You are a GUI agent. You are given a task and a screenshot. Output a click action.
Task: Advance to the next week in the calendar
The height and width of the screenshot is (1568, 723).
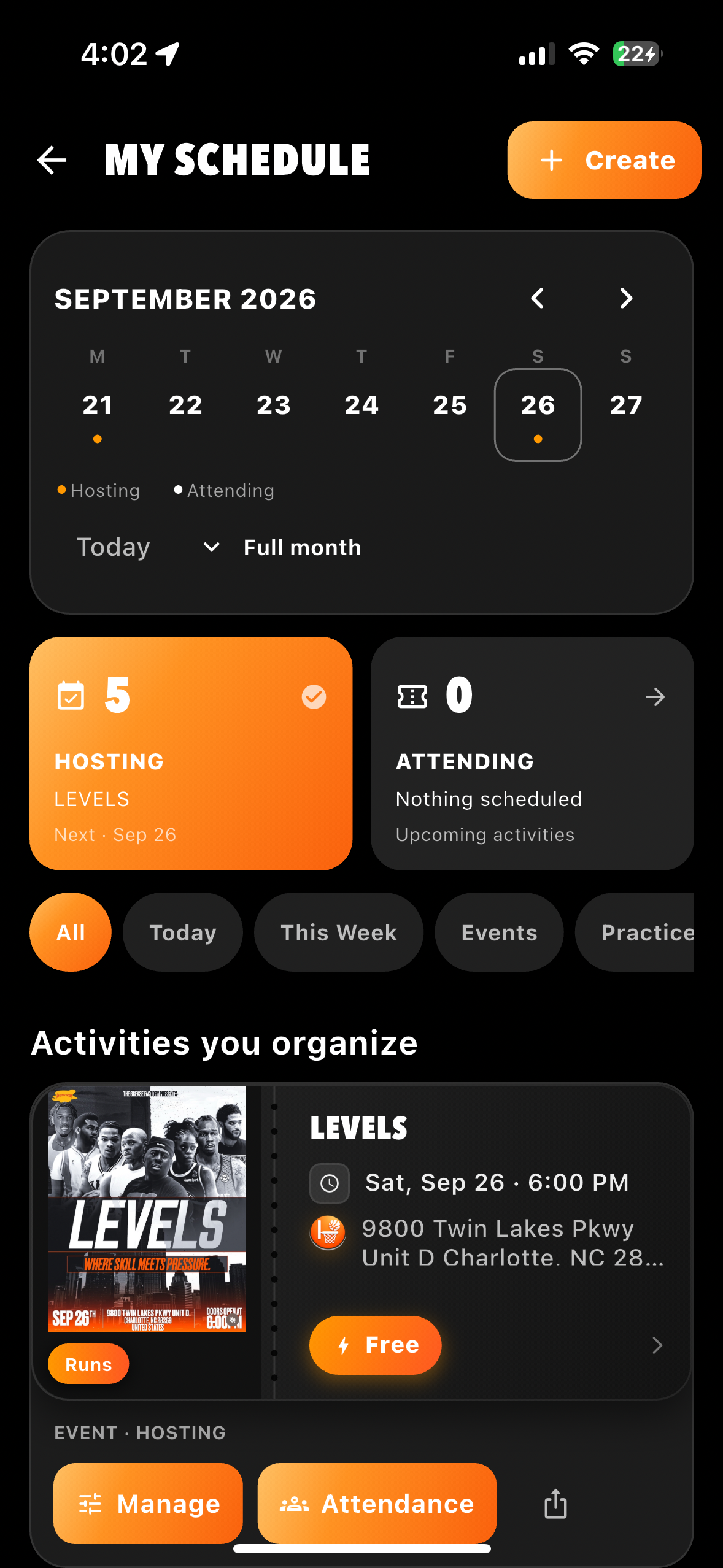tap(625, 299)
